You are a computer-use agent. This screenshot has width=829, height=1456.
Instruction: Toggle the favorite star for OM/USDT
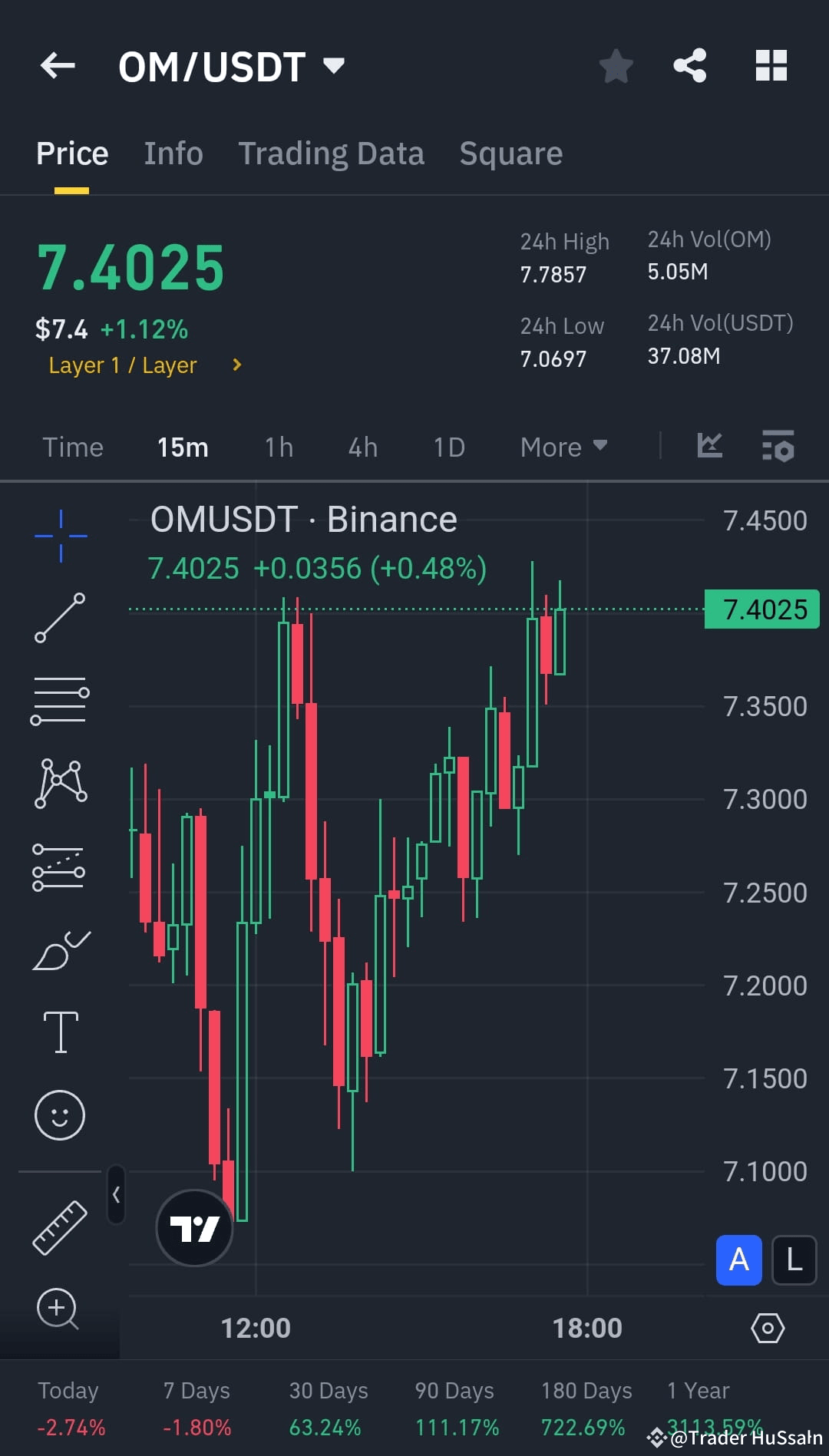[616, 67]
